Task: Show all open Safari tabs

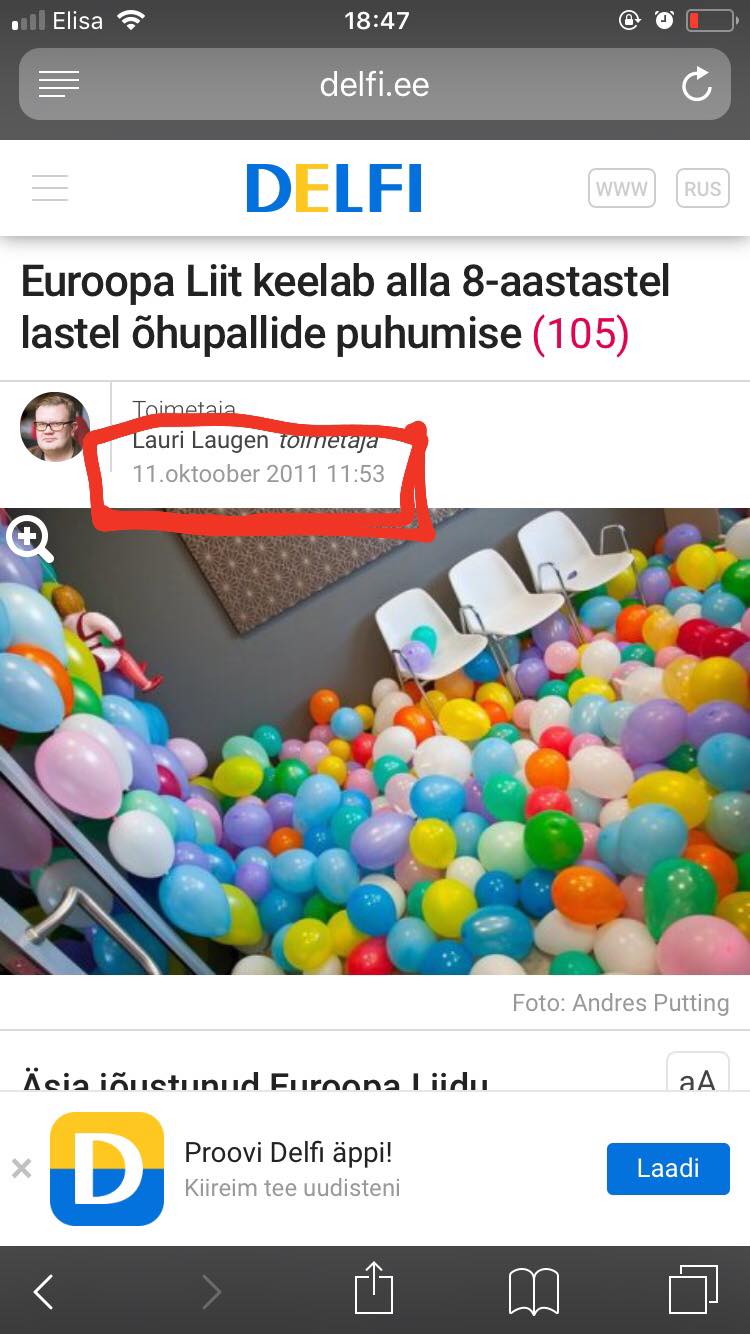Action: point(693,1290)
